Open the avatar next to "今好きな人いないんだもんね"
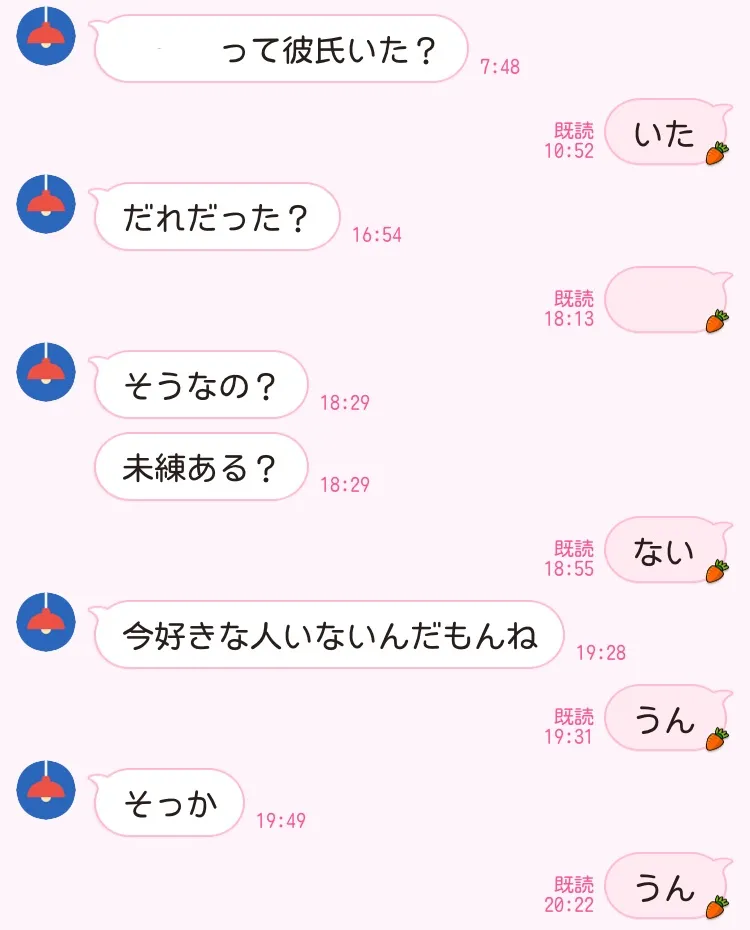 (43, 621)
